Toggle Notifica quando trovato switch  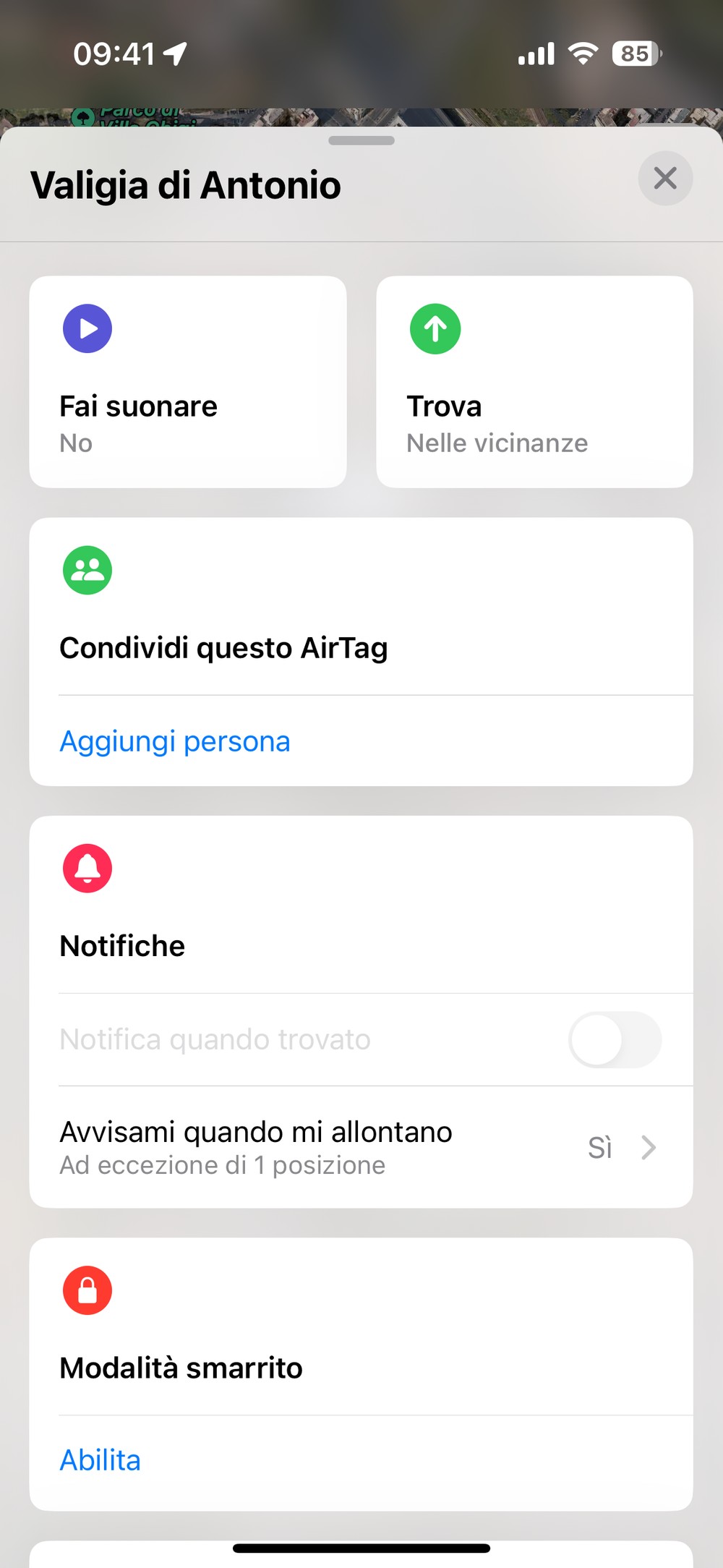615,1039
